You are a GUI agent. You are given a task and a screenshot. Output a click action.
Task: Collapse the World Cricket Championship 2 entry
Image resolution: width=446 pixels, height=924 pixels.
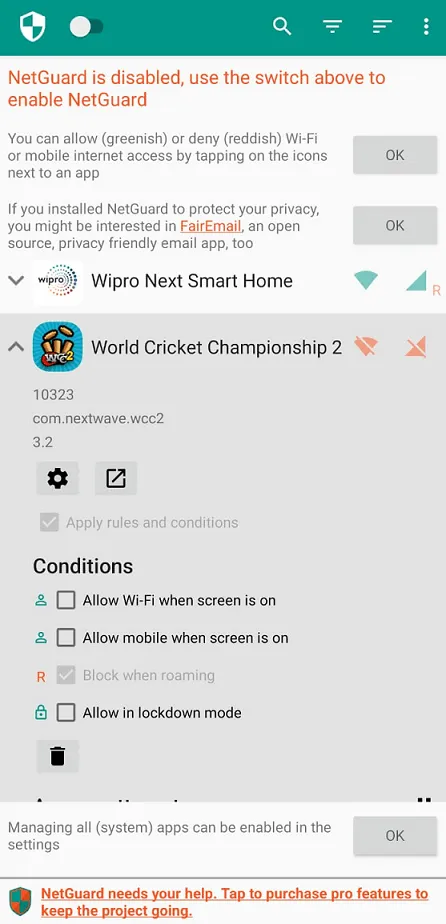coord(16,347)
